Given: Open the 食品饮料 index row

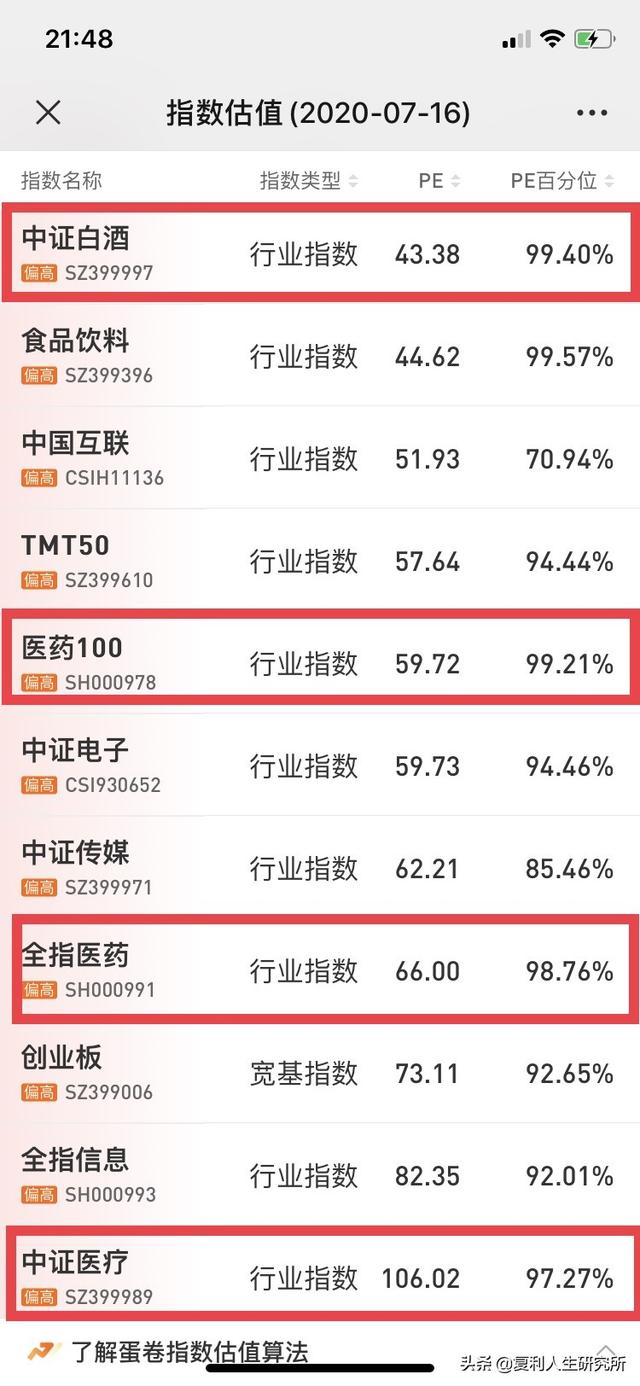Looking at the screenshot, I should click(x=320, y=355).
